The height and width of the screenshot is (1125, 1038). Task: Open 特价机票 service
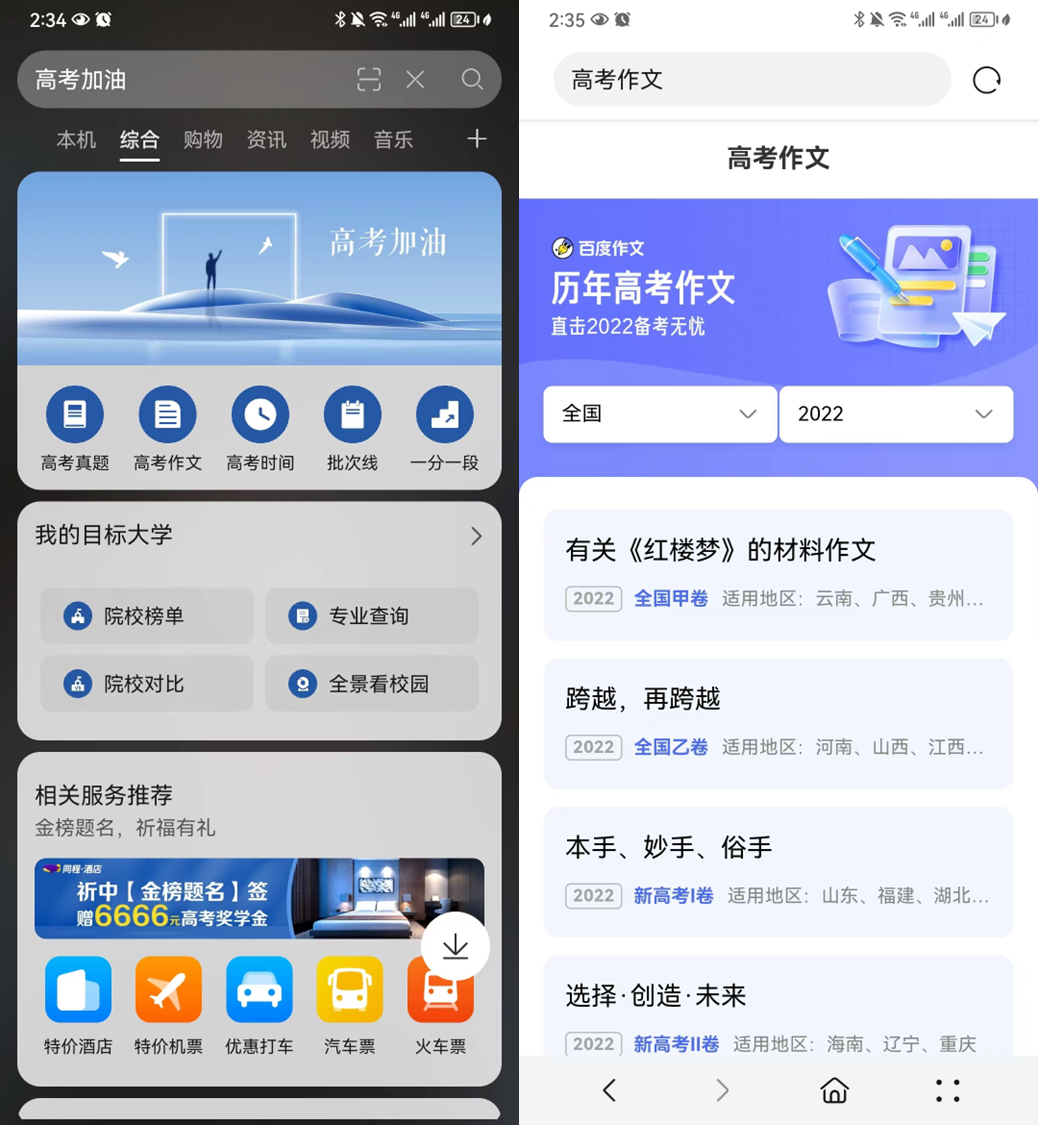coord(168,1005)
